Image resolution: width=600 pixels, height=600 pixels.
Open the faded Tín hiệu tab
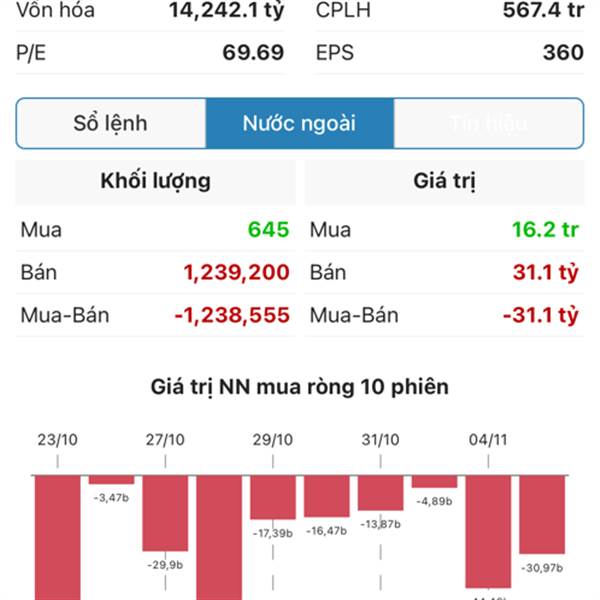[488, 124]
